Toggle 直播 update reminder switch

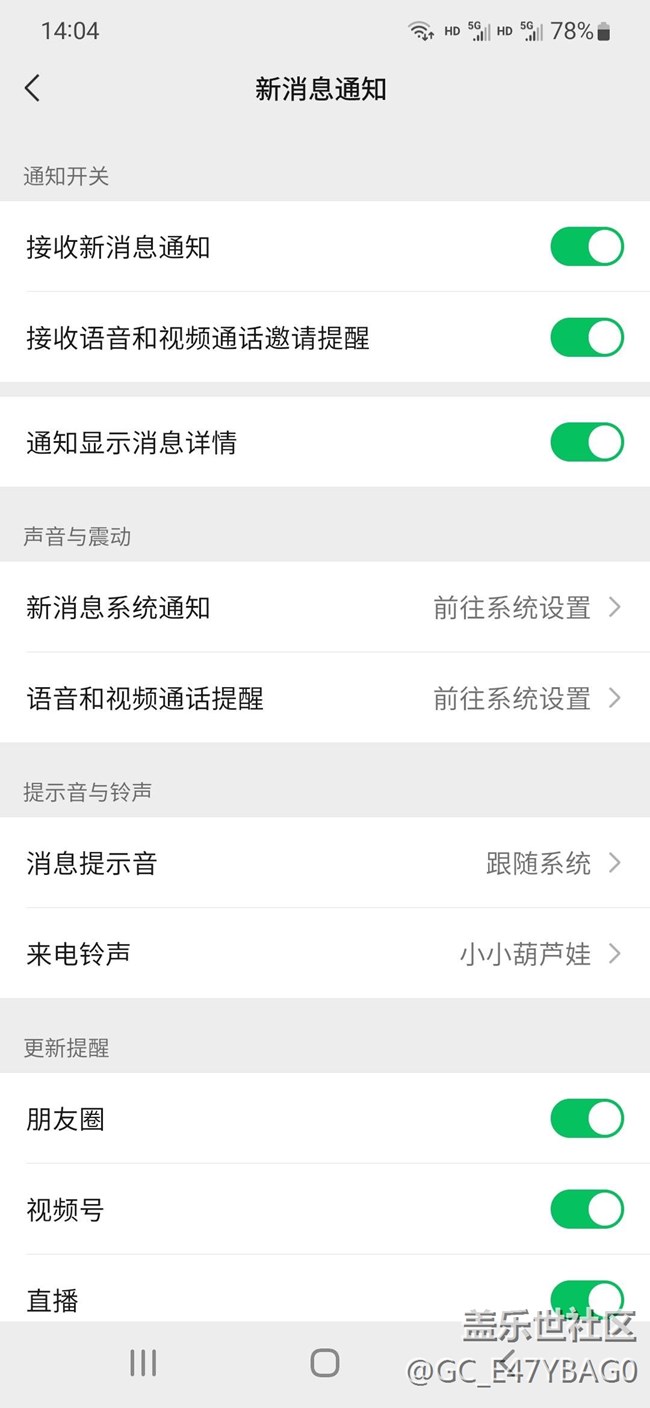[587, 1300]
